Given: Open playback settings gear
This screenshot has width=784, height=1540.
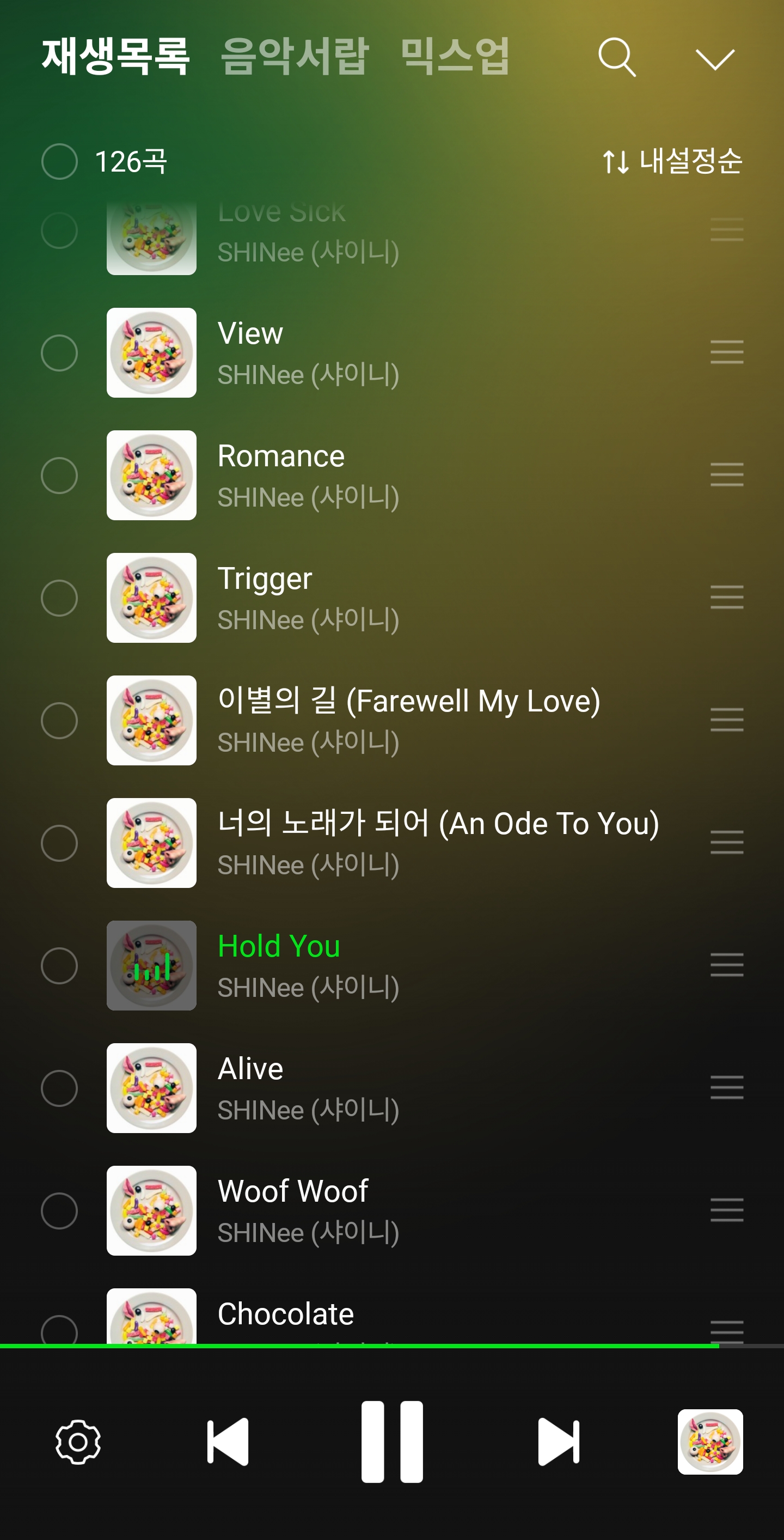Looking at the screenshot, I should tap(78, 1442).
